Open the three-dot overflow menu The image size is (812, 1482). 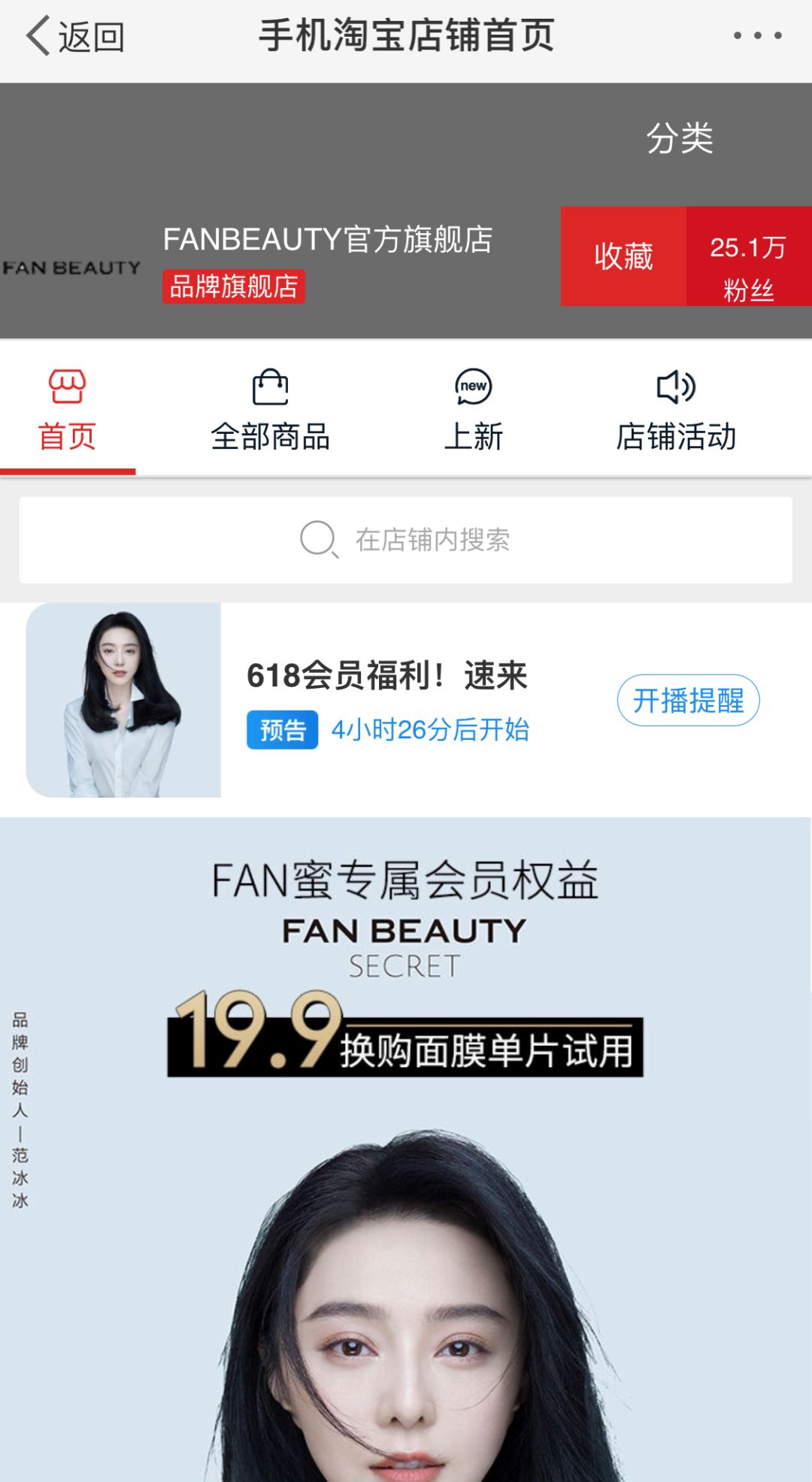757,35
